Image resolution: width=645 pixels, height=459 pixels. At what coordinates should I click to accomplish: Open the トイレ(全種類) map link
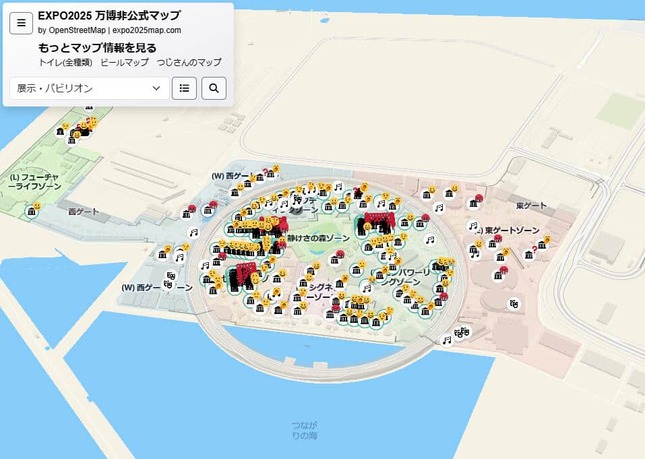[65, 62]
